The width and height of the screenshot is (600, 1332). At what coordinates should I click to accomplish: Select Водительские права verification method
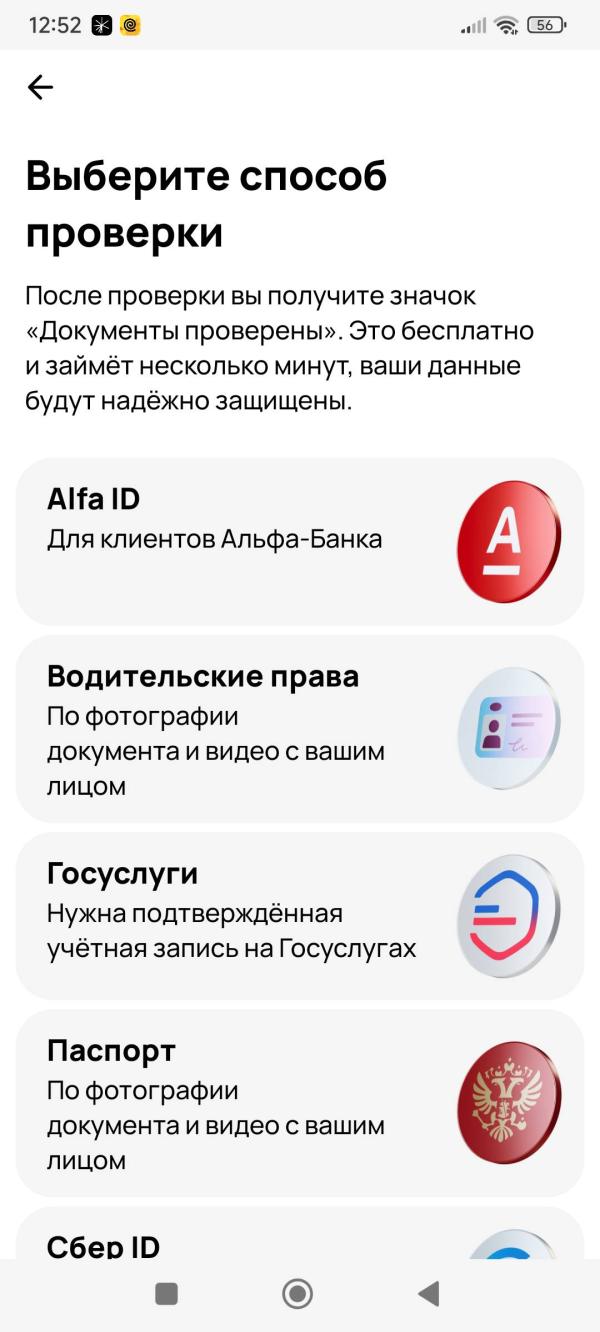(299, 729)
